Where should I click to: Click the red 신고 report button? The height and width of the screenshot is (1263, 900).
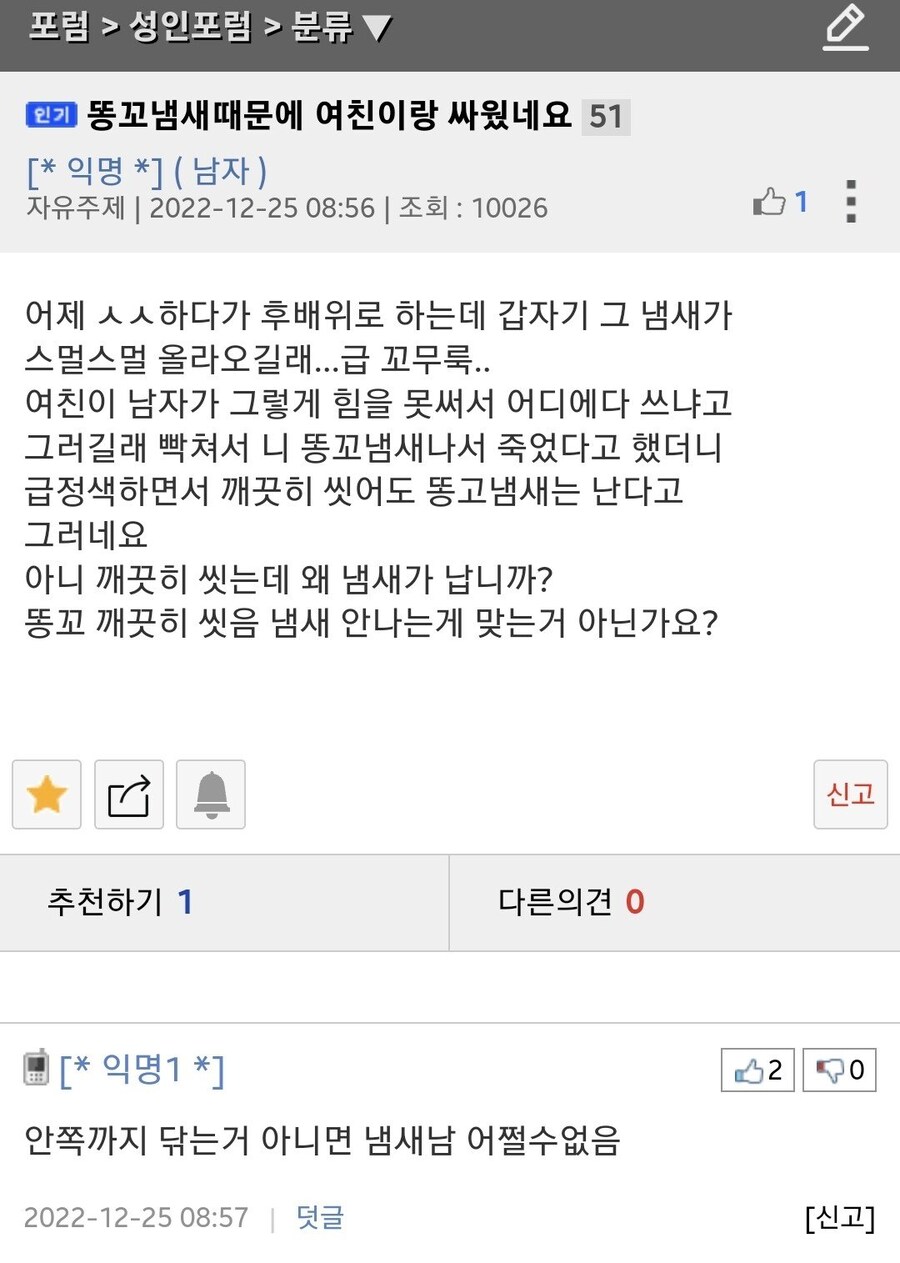click(x=851, y=795)
